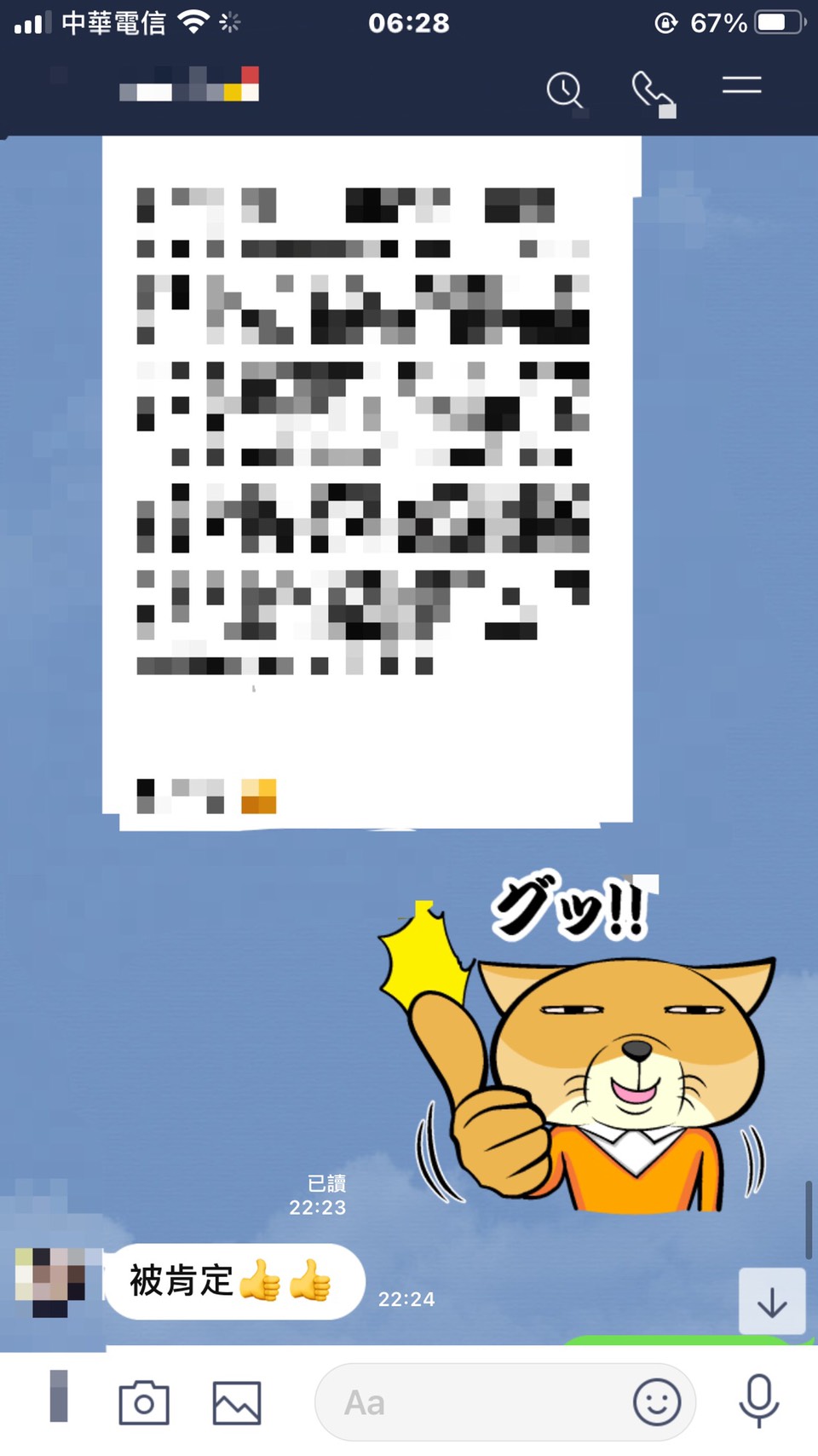Jump to the latest message
This screenshot has width=818, height=1456.
(x=771, y=1302)
